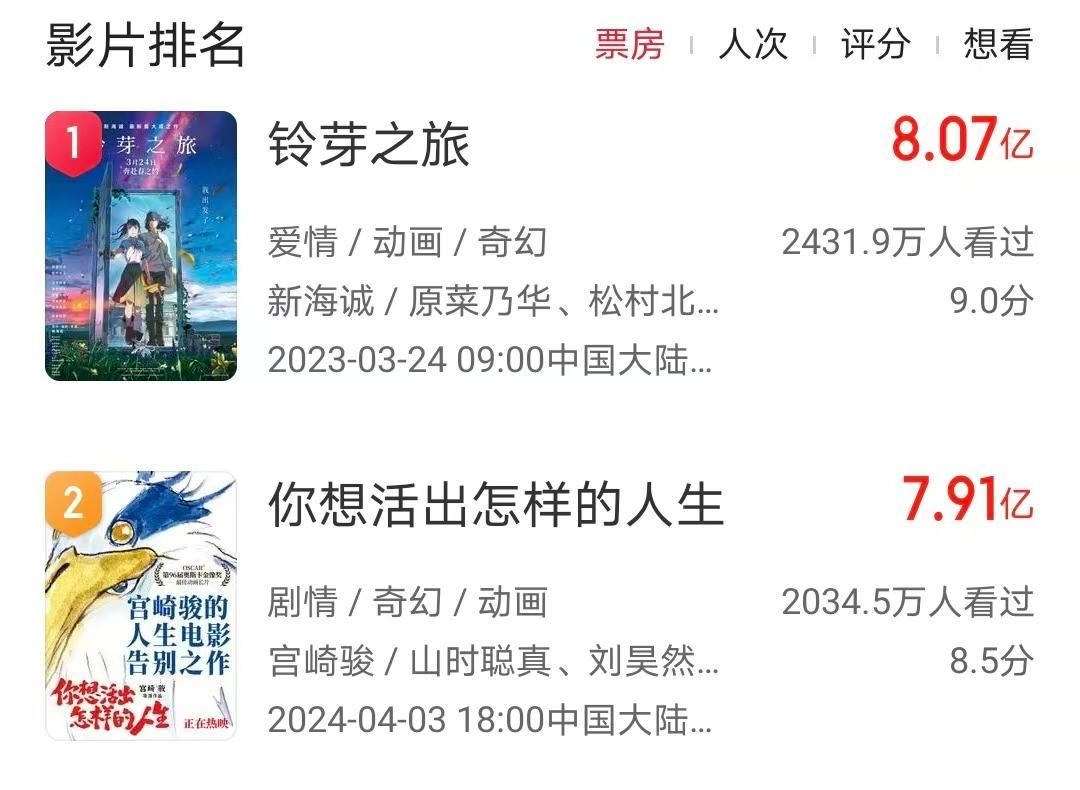Image resolution: width=1080 pixels, height=790 pixels.
Task: Select the 人次 ranking tab
Action: click(752, 45)
